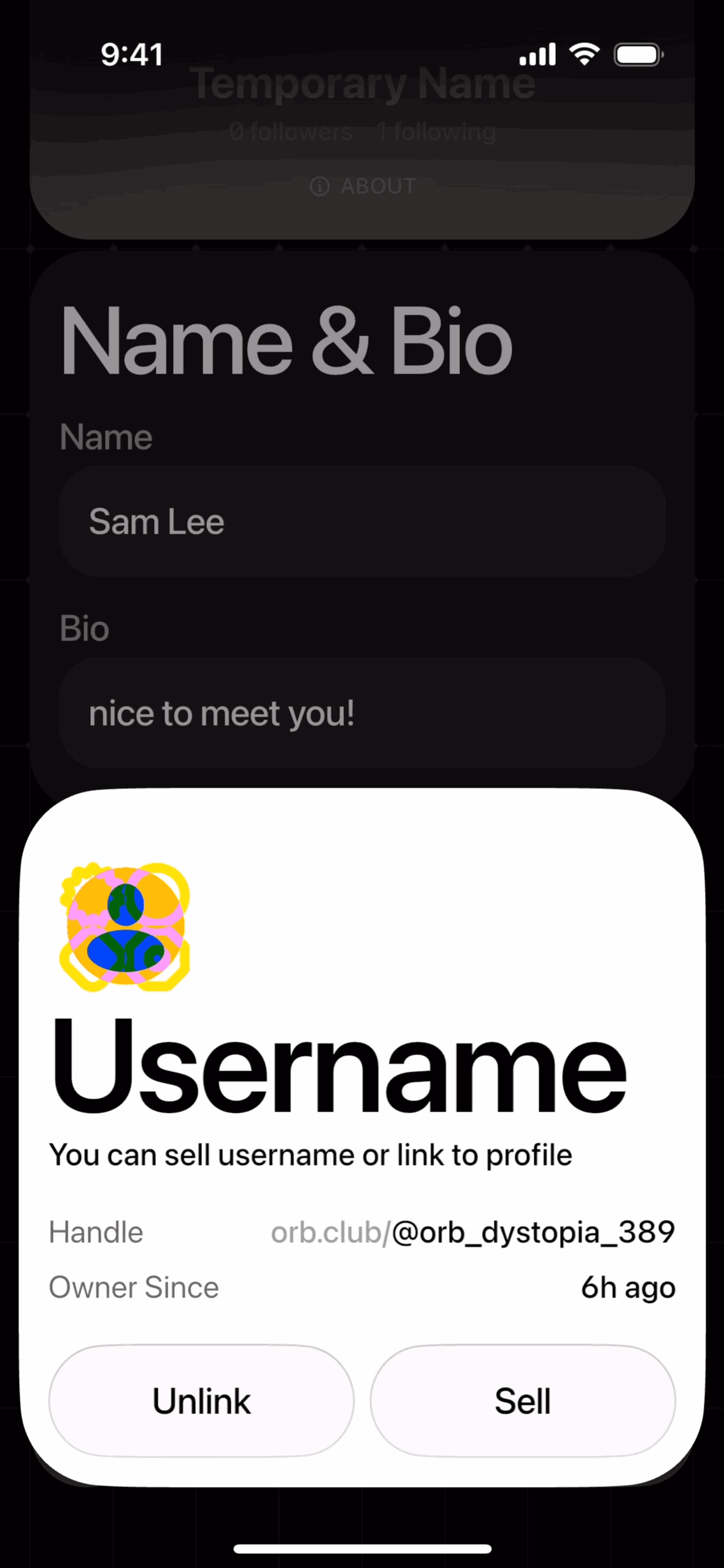Open the ABOUT info button

pyautogui.click(x=363, y=186)
